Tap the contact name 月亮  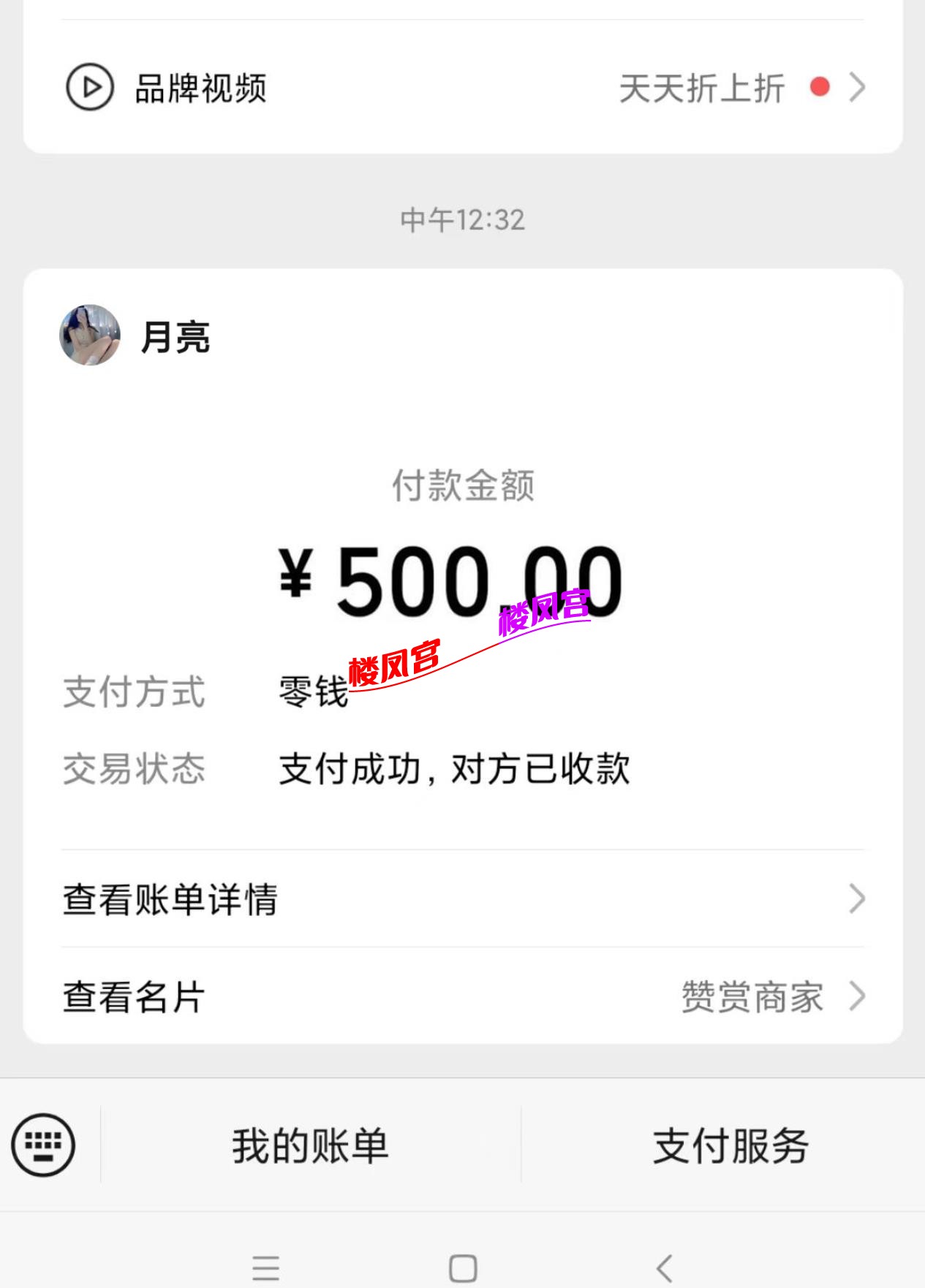click(x=173, y=337)
